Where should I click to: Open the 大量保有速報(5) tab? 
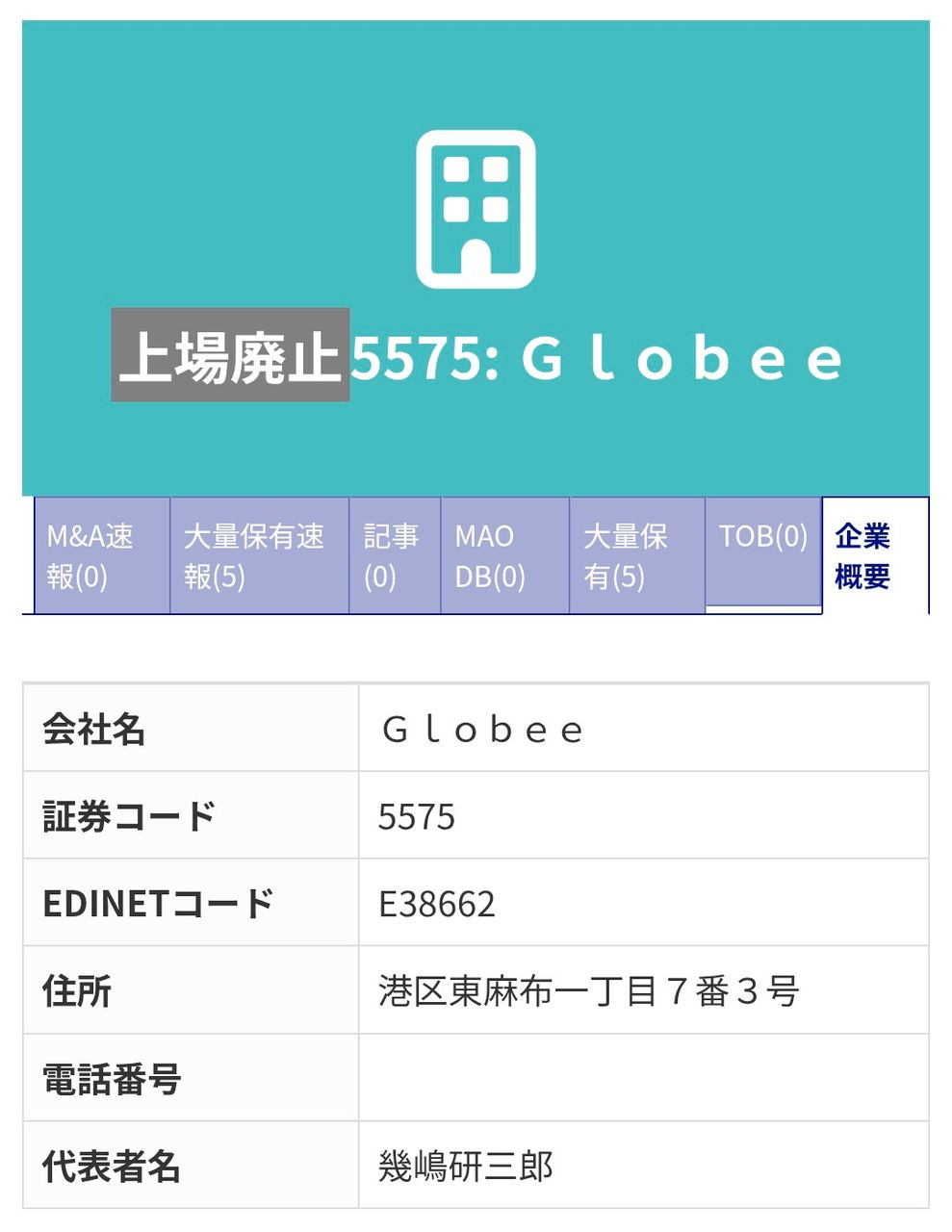[x=259, y=555]
